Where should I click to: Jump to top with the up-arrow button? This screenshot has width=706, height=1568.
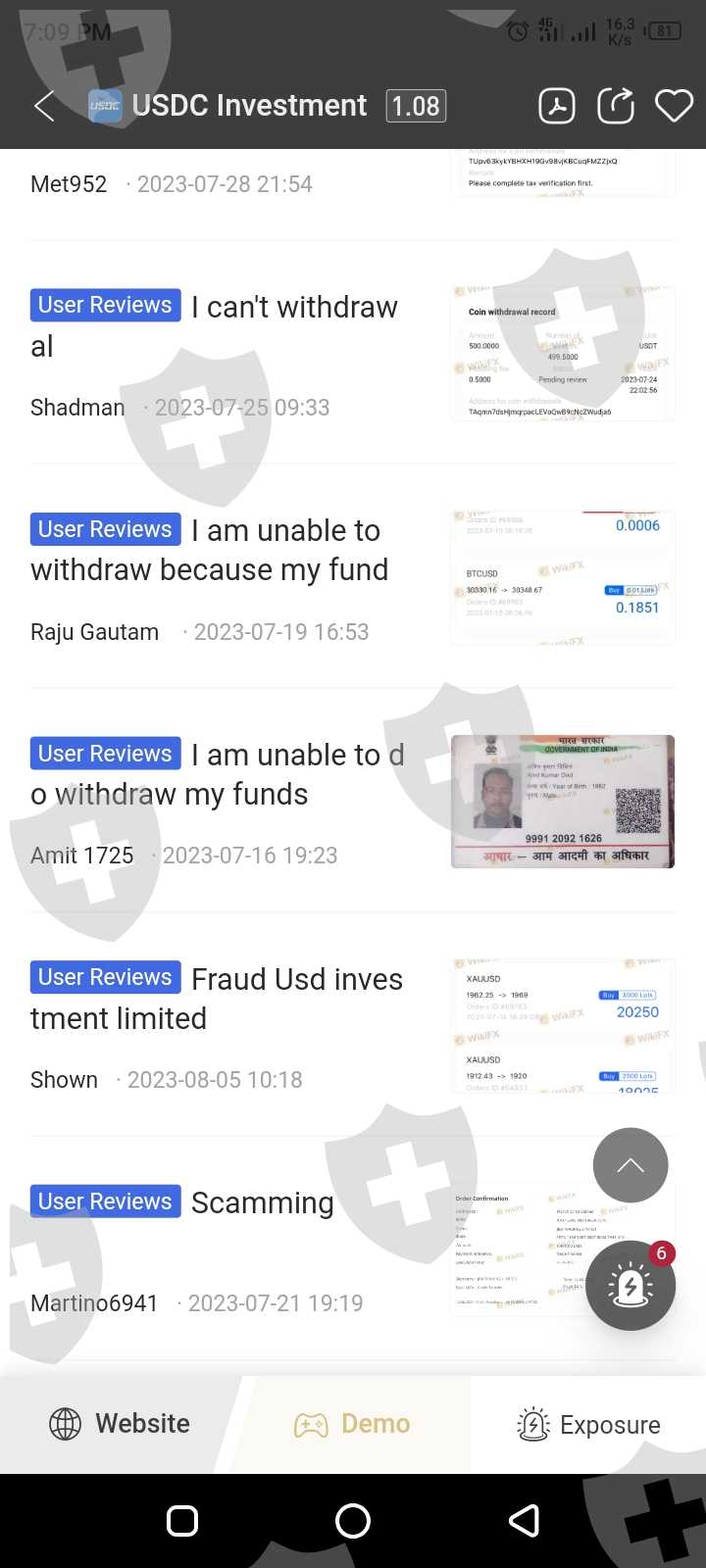630,1165
